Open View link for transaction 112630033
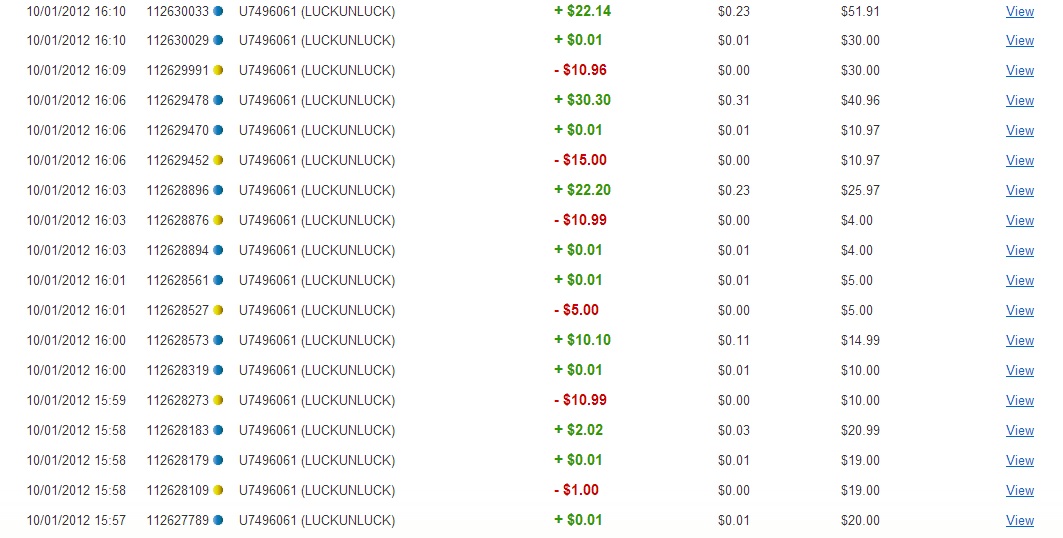Image resolution: width=1063 pixels, height=538 pixels. [x=1019, y=11]
